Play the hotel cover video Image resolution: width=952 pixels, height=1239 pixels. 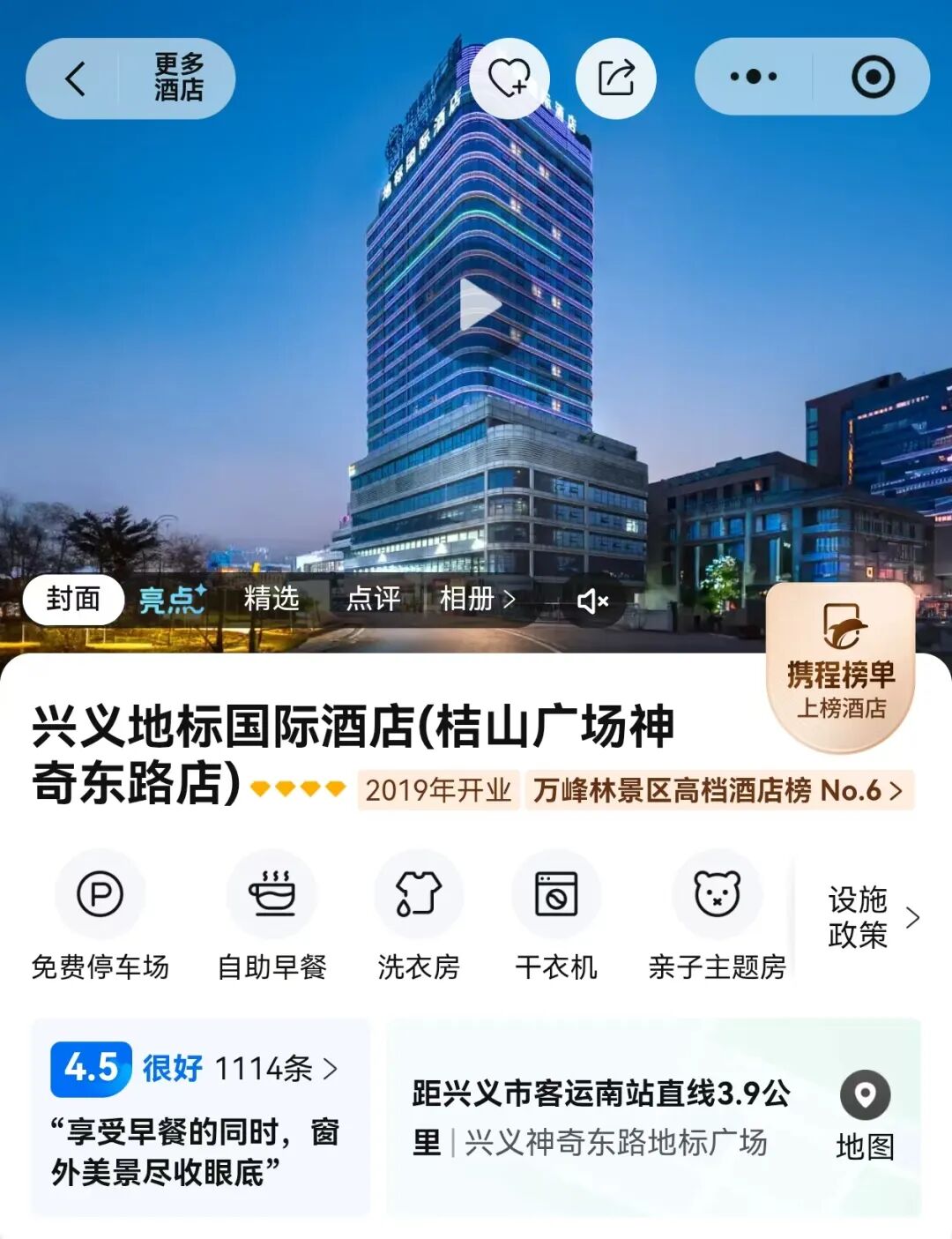pyautogui.click(x=479, y=304)
